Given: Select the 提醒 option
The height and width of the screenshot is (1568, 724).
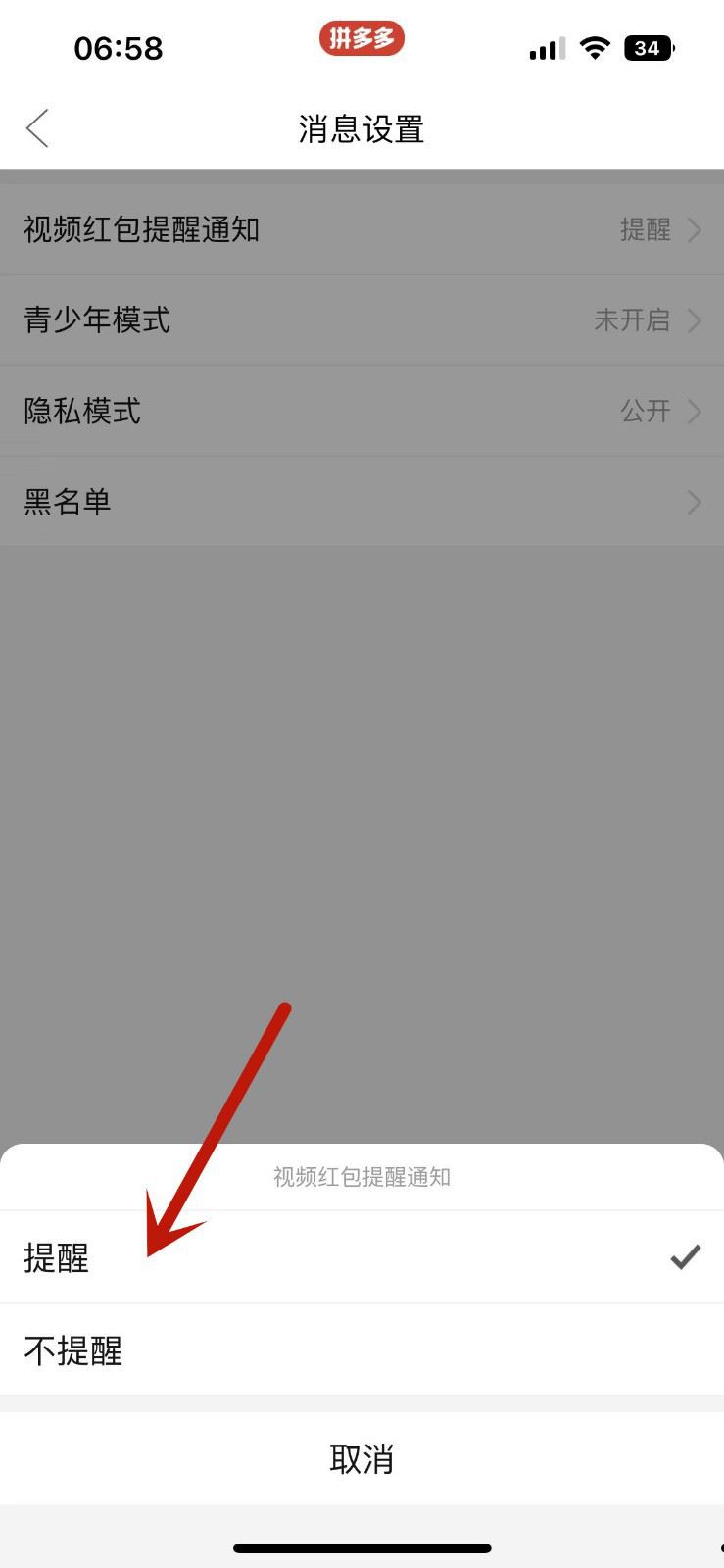Looking at the screenshot, I should pyautogui.click(x=362, y=1257).
